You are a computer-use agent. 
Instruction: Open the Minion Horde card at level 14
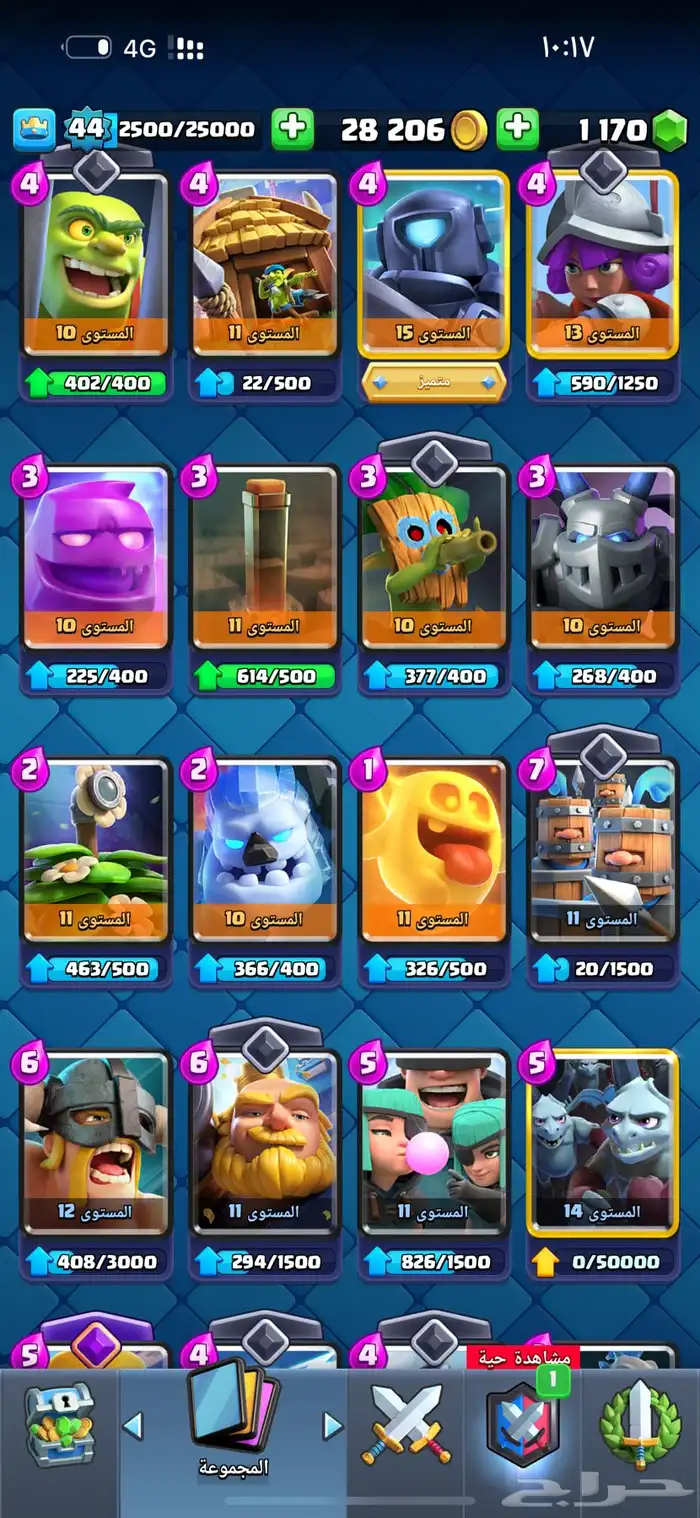click(x=603, y=1144)
